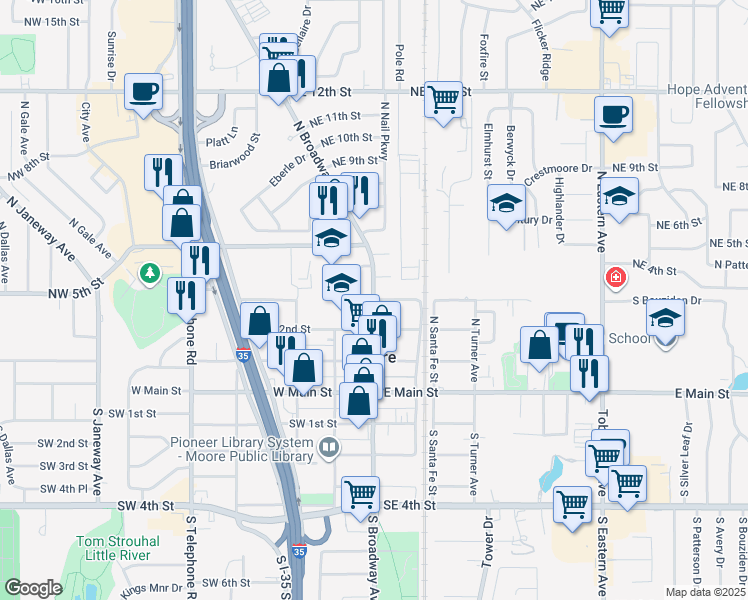Select the shopping bag marker on W Main St
The width and height of the screenshot is (748, 600).
[x=303, y=367]
